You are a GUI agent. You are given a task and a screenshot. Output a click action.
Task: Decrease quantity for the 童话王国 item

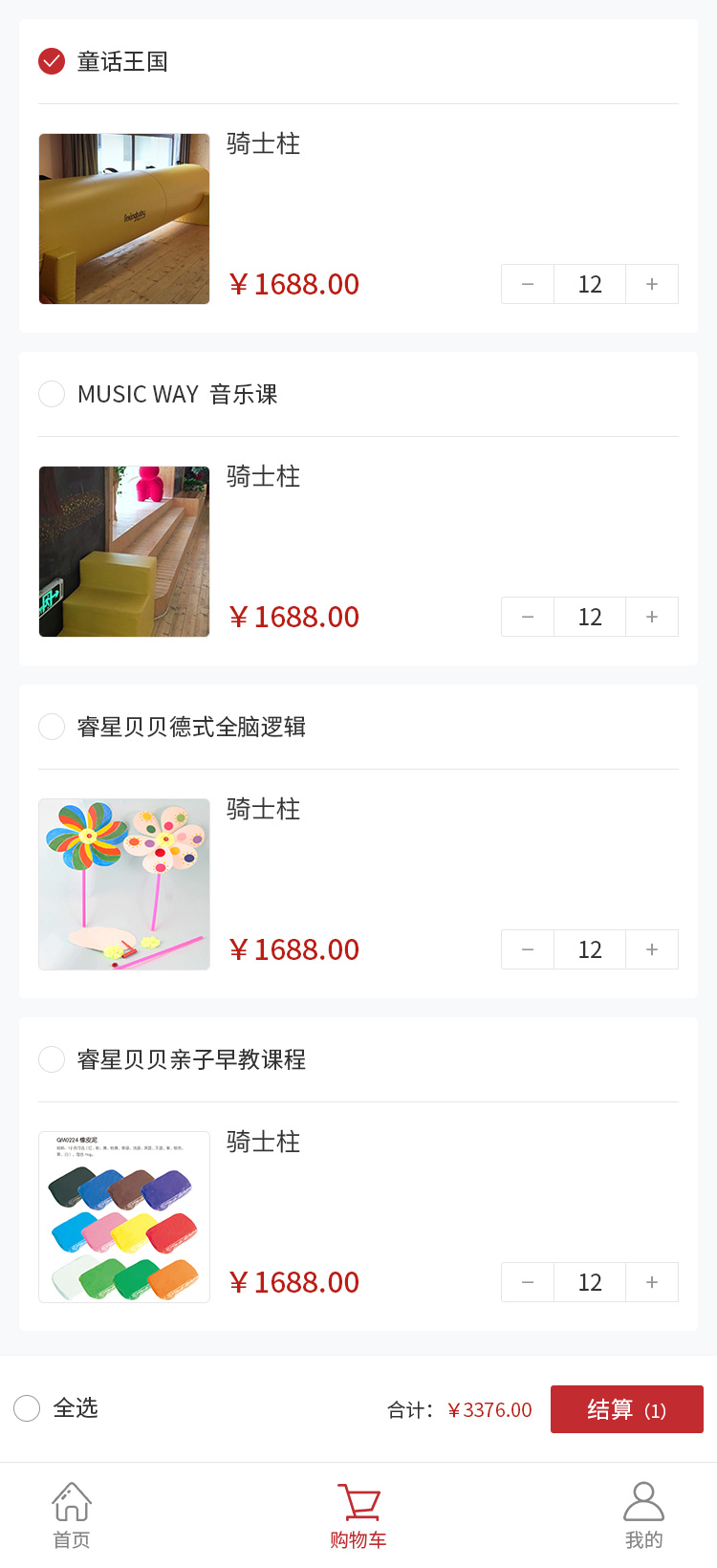(x=528, y=284)
